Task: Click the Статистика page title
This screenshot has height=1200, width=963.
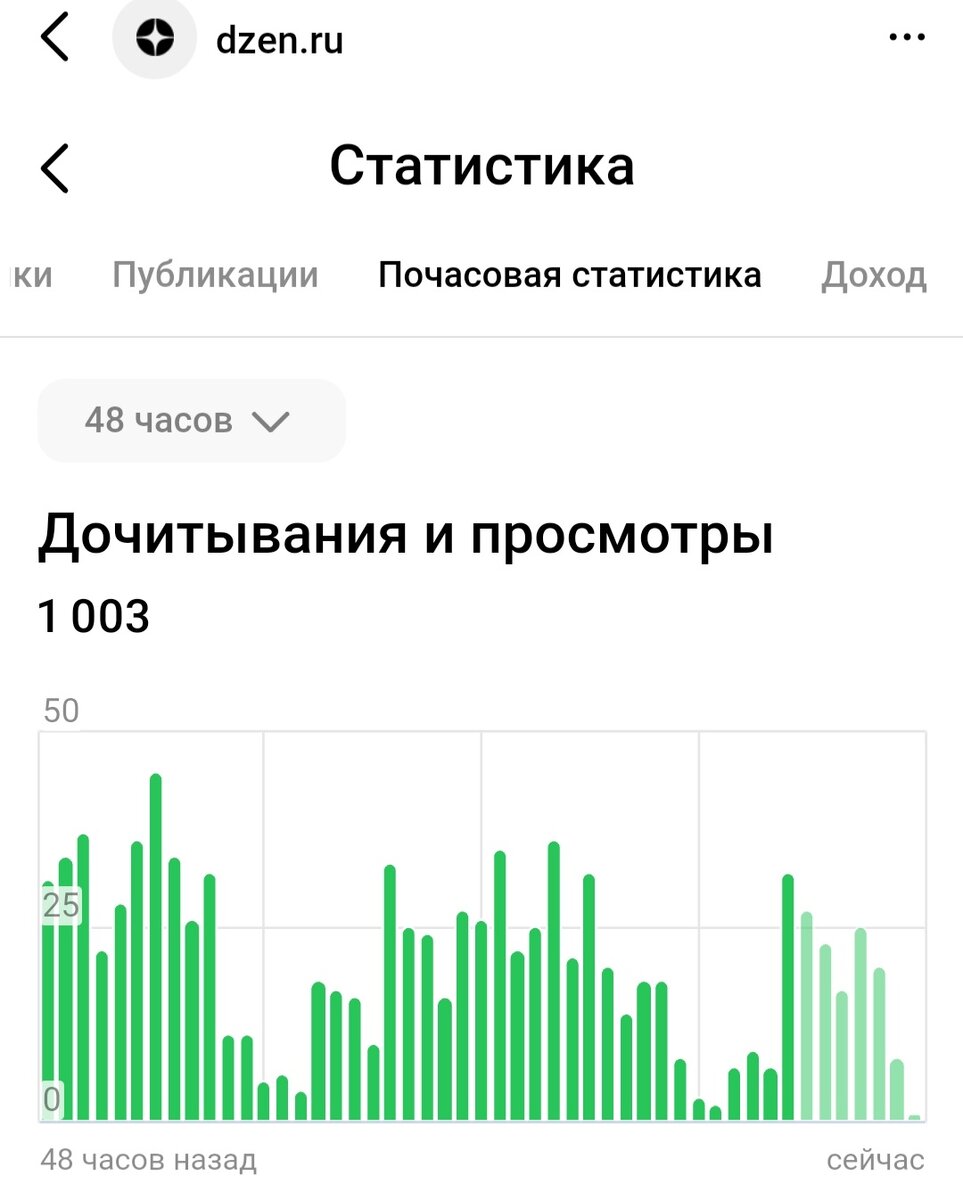Action: point(484,165)
